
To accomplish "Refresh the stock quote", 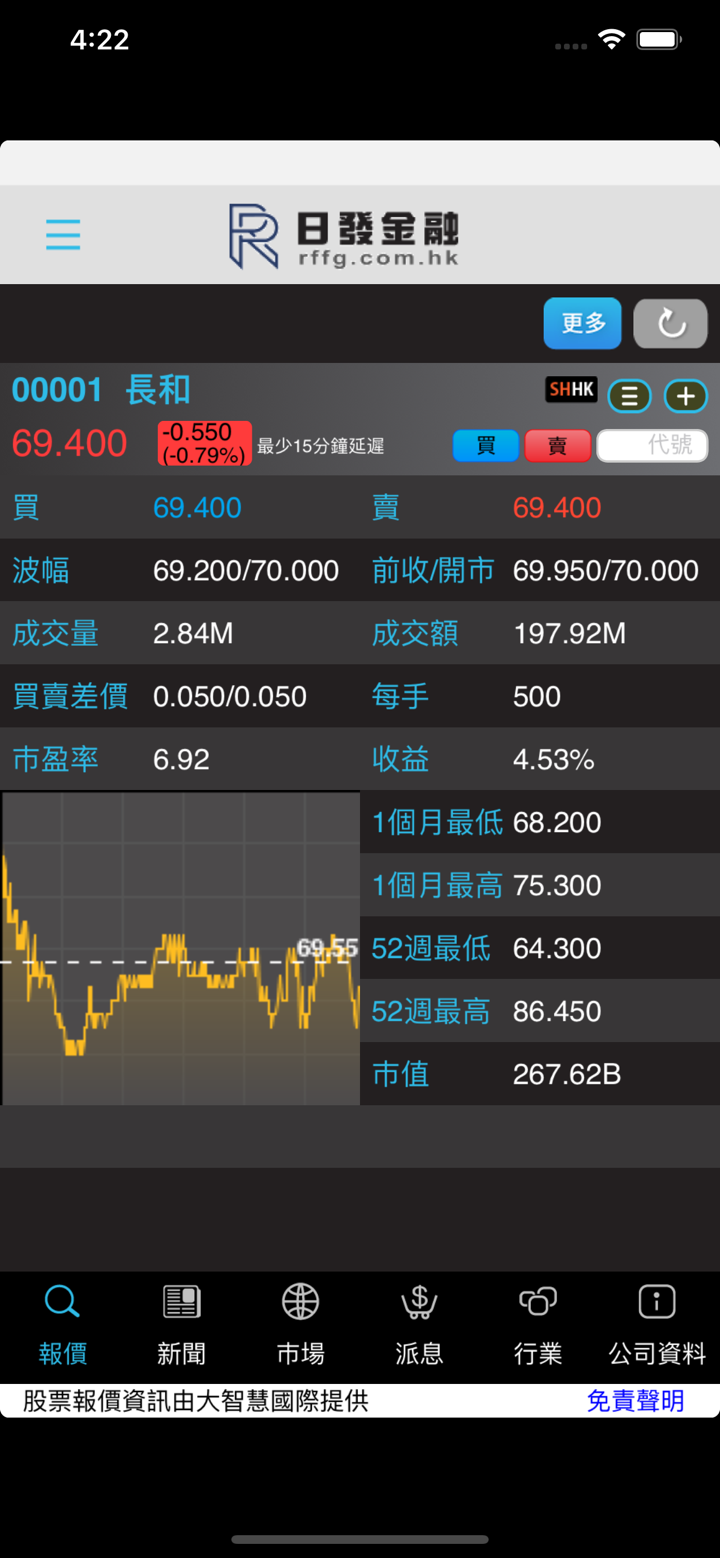I will click(670, 323).
